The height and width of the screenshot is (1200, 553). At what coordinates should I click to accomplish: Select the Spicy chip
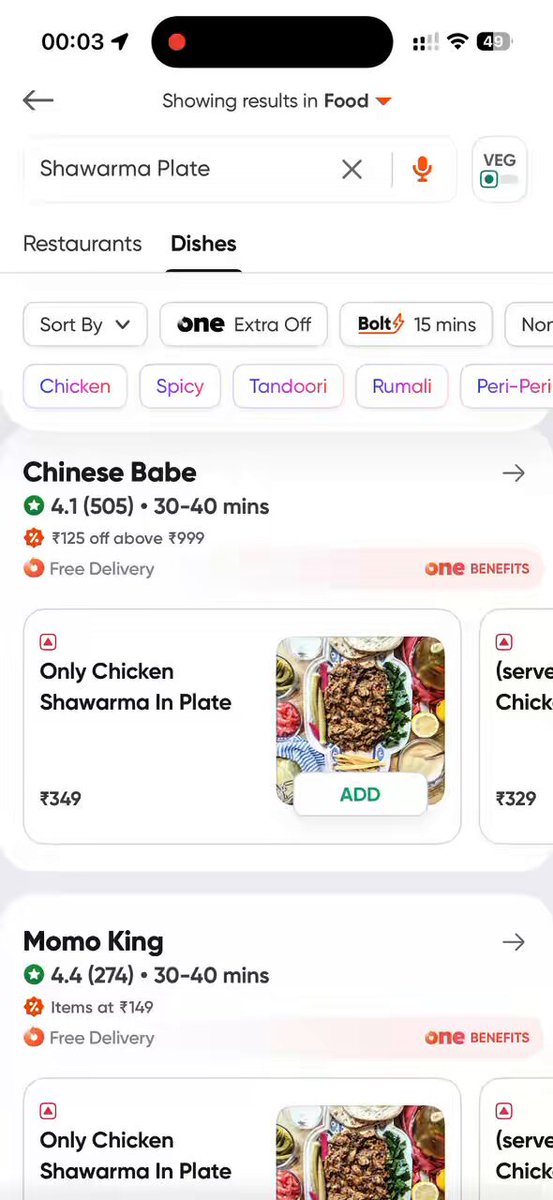coord(180,386)
